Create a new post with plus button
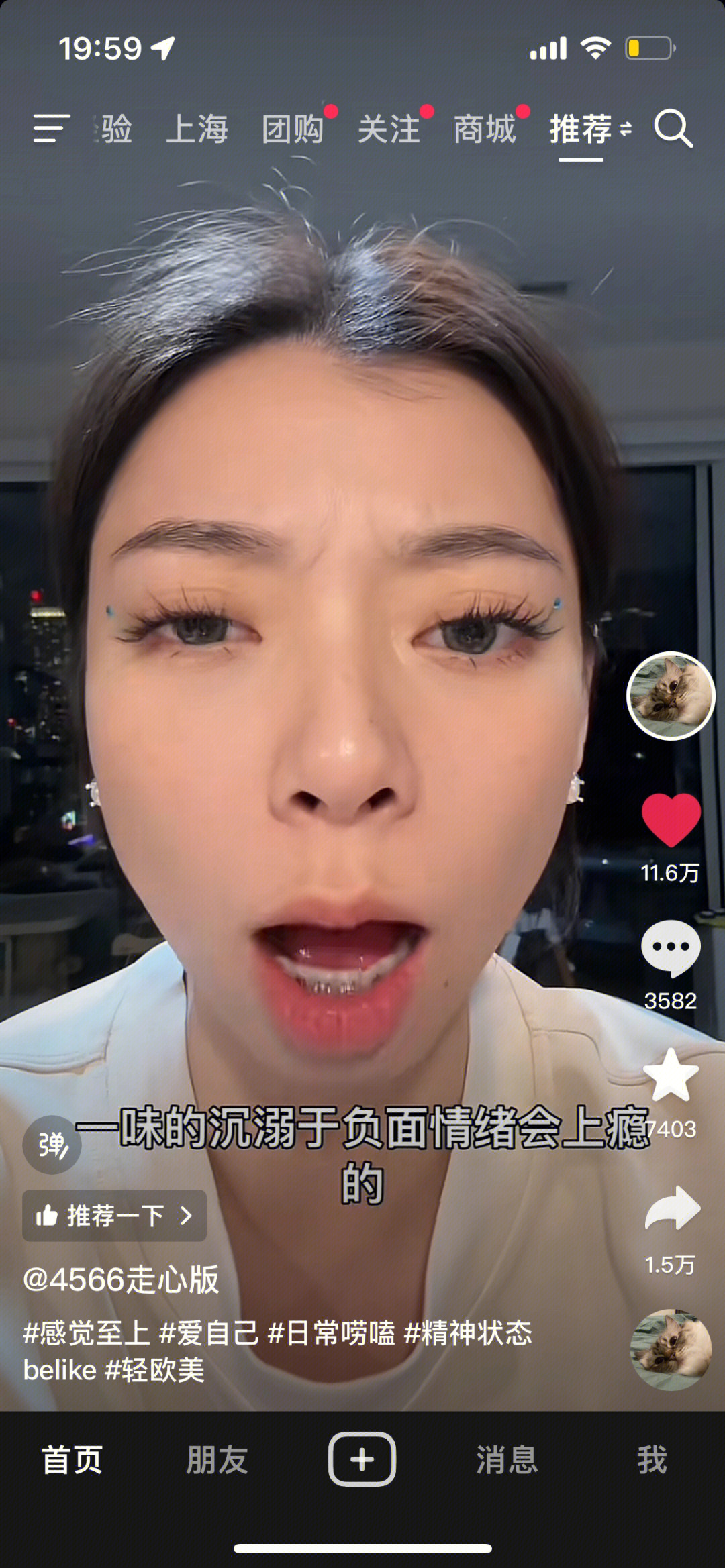The image size is (725, 1568). pos(362,1459)
